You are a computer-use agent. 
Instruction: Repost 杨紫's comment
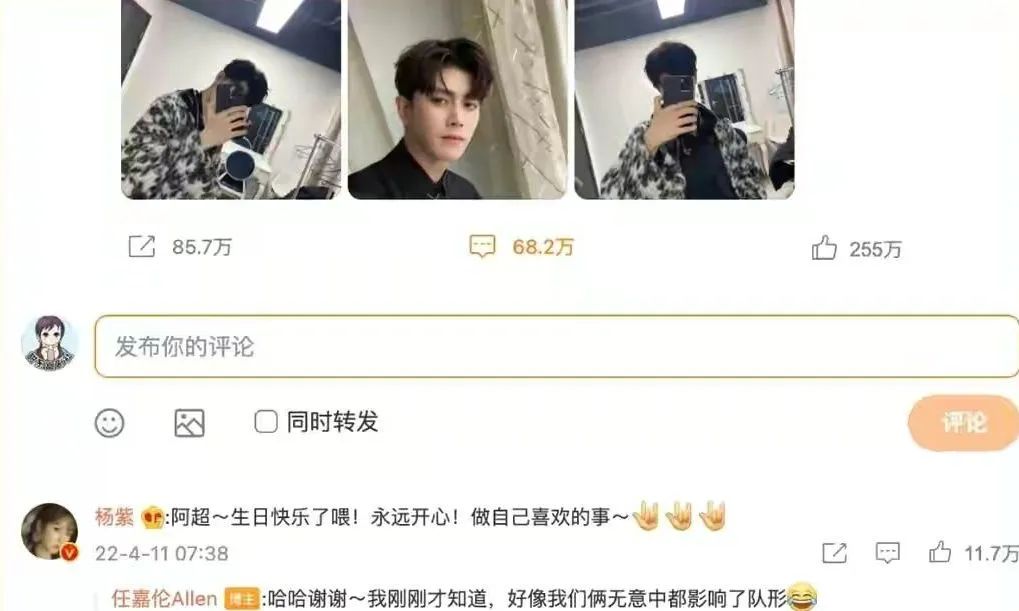pos(834,552)
